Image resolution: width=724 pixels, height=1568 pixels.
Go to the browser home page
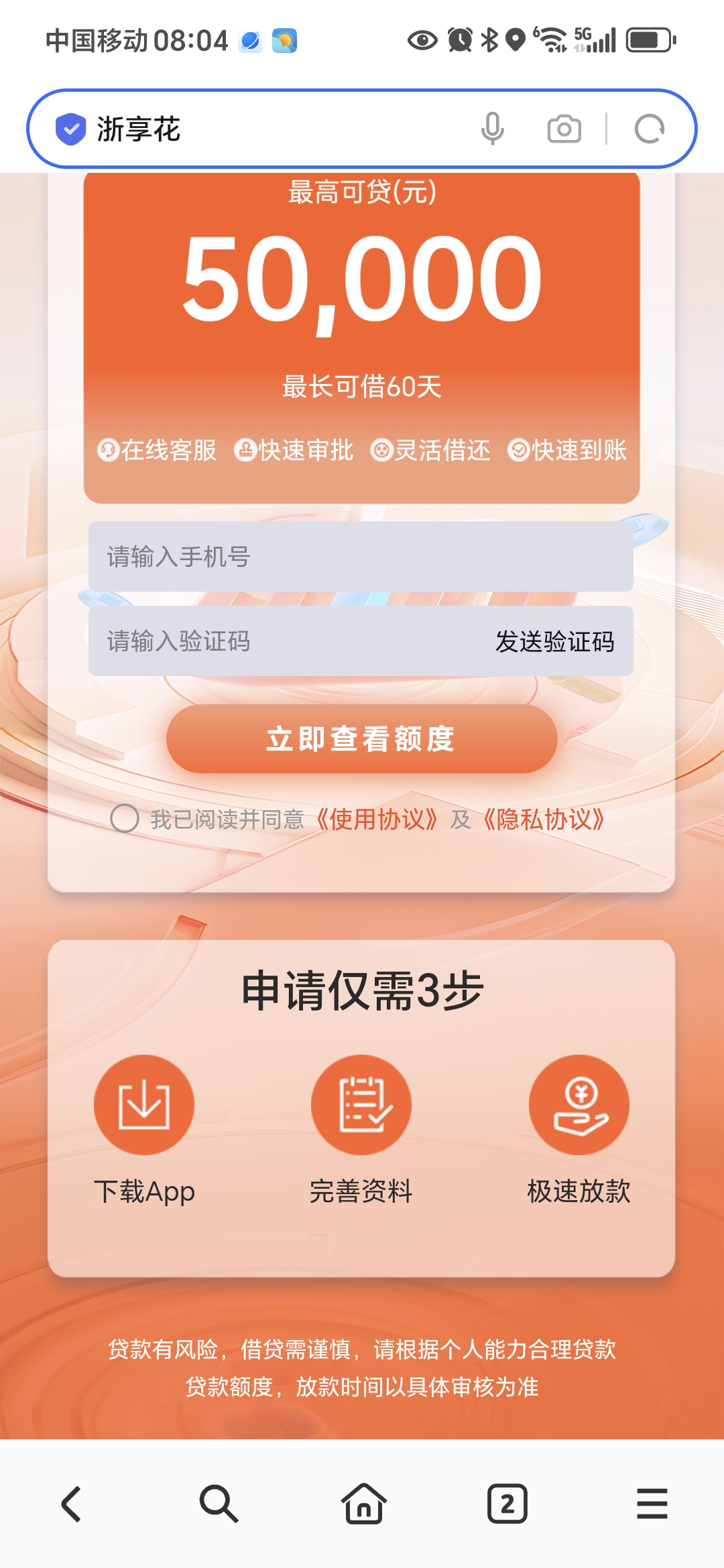pos(363,1504)
